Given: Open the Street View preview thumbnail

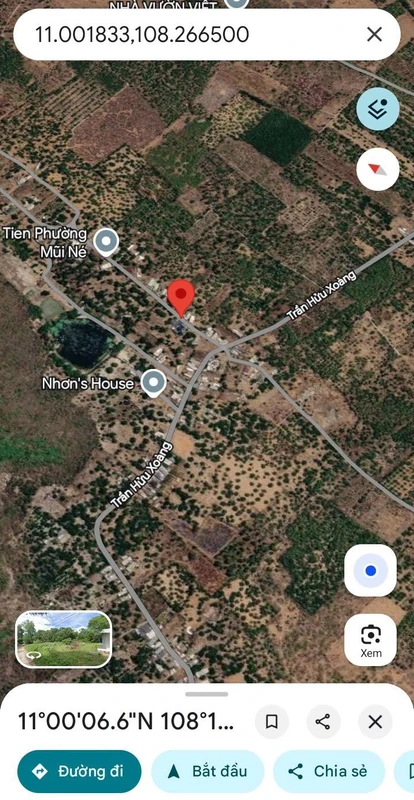Looking at the screenshot, I should pos(63,639).
